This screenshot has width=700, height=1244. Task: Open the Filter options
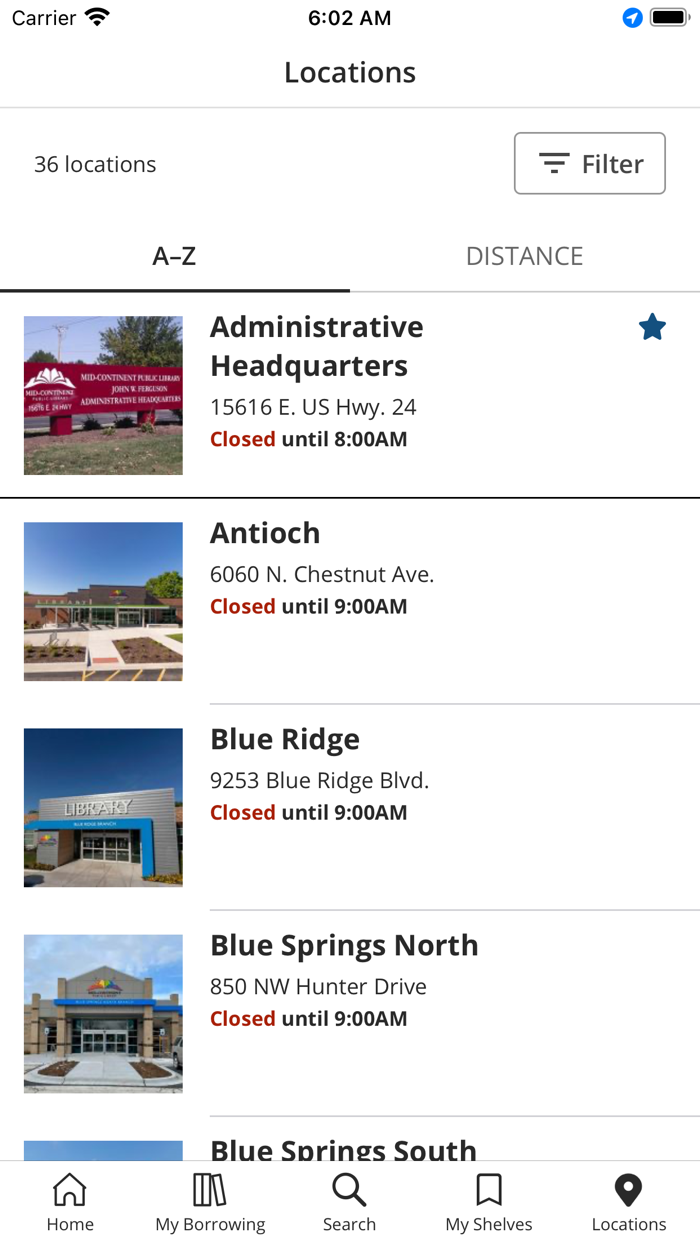(589, 163)
